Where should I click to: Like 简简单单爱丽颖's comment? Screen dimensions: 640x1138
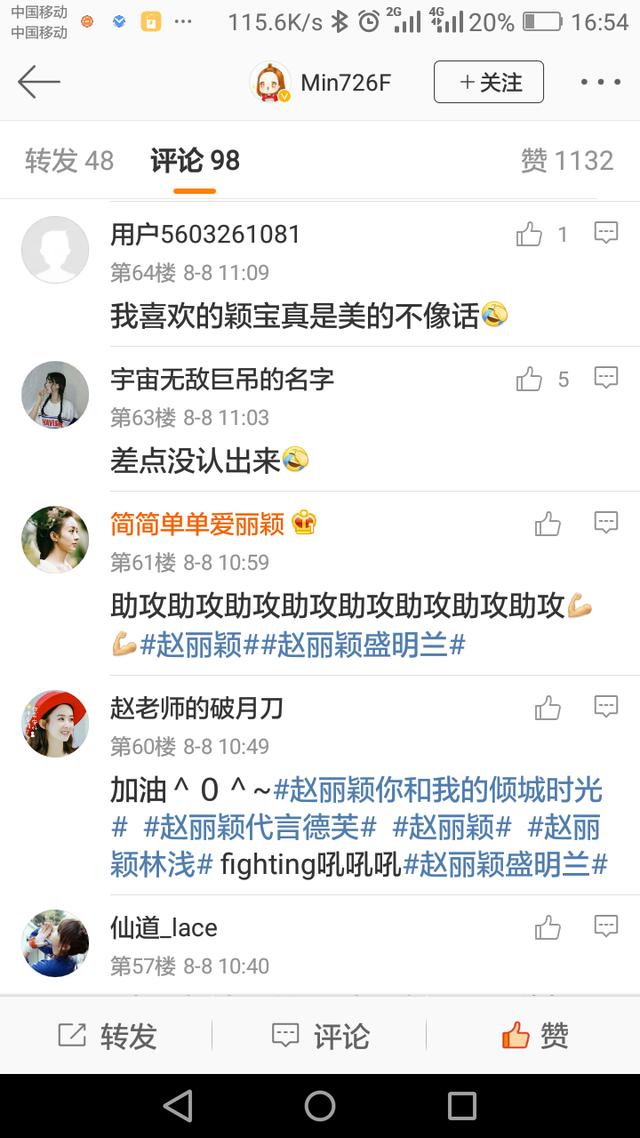click(x=548, y=524)
